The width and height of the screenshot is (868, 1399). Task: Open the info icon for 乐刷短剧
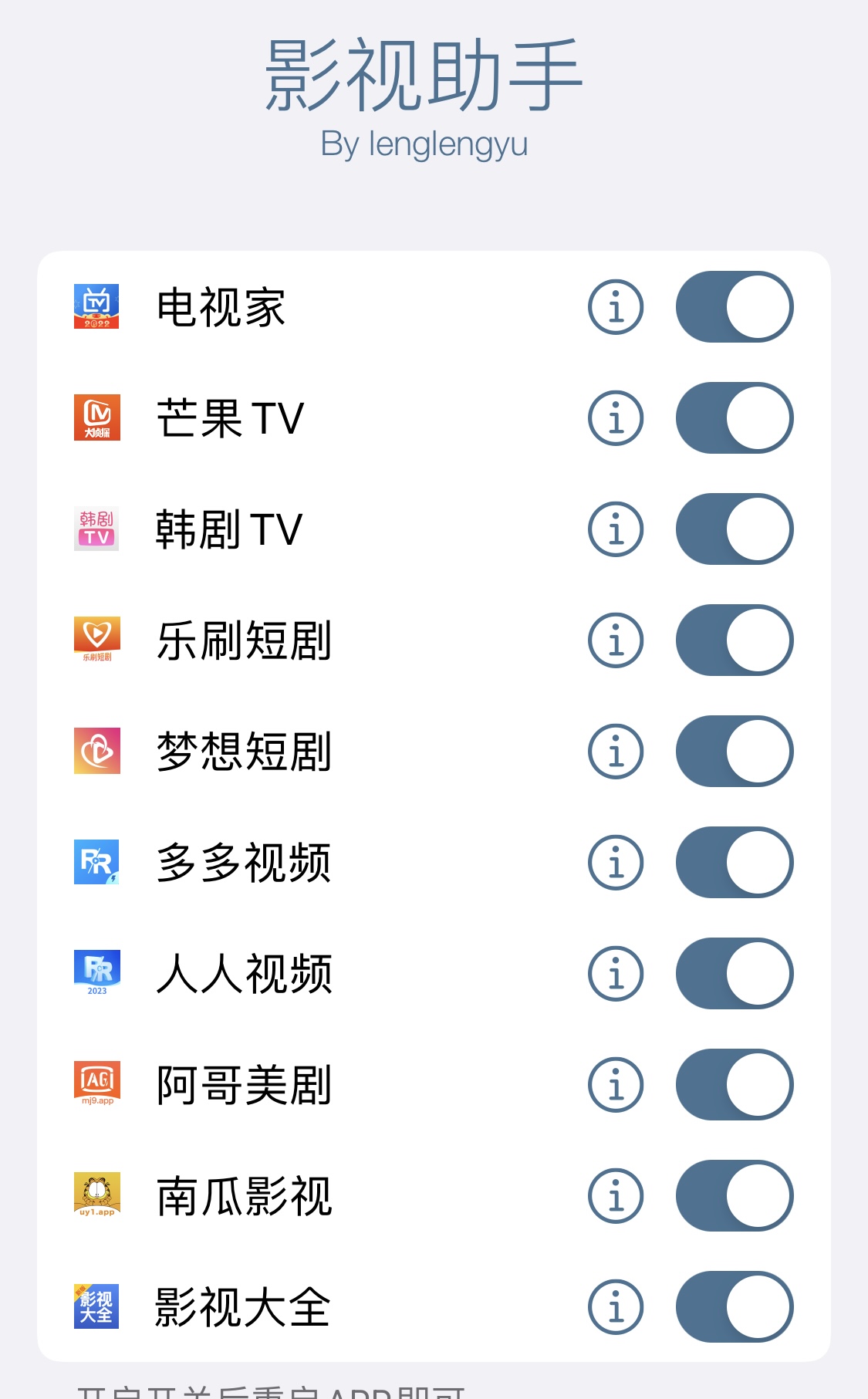616,640
